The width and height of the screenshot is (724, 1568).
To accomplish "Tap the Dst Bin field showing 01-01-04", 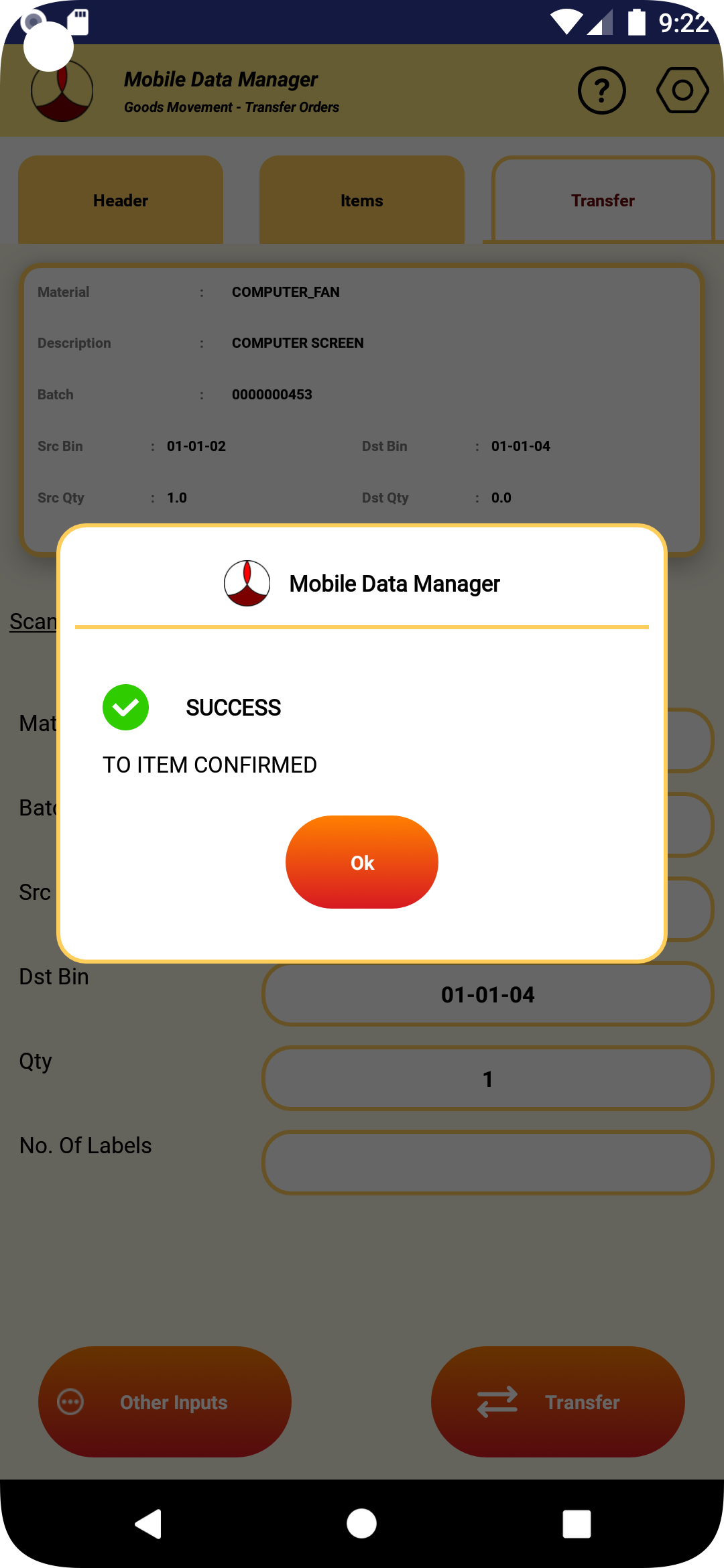I will 487,994.
